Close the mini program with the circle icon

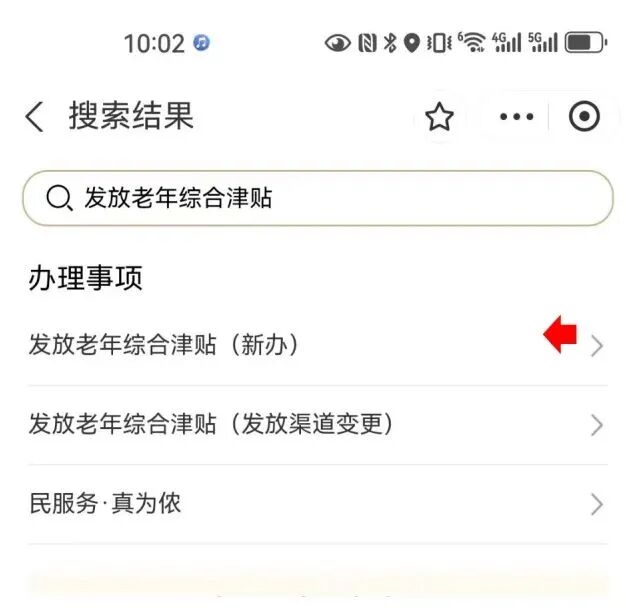tap(584, 118)
